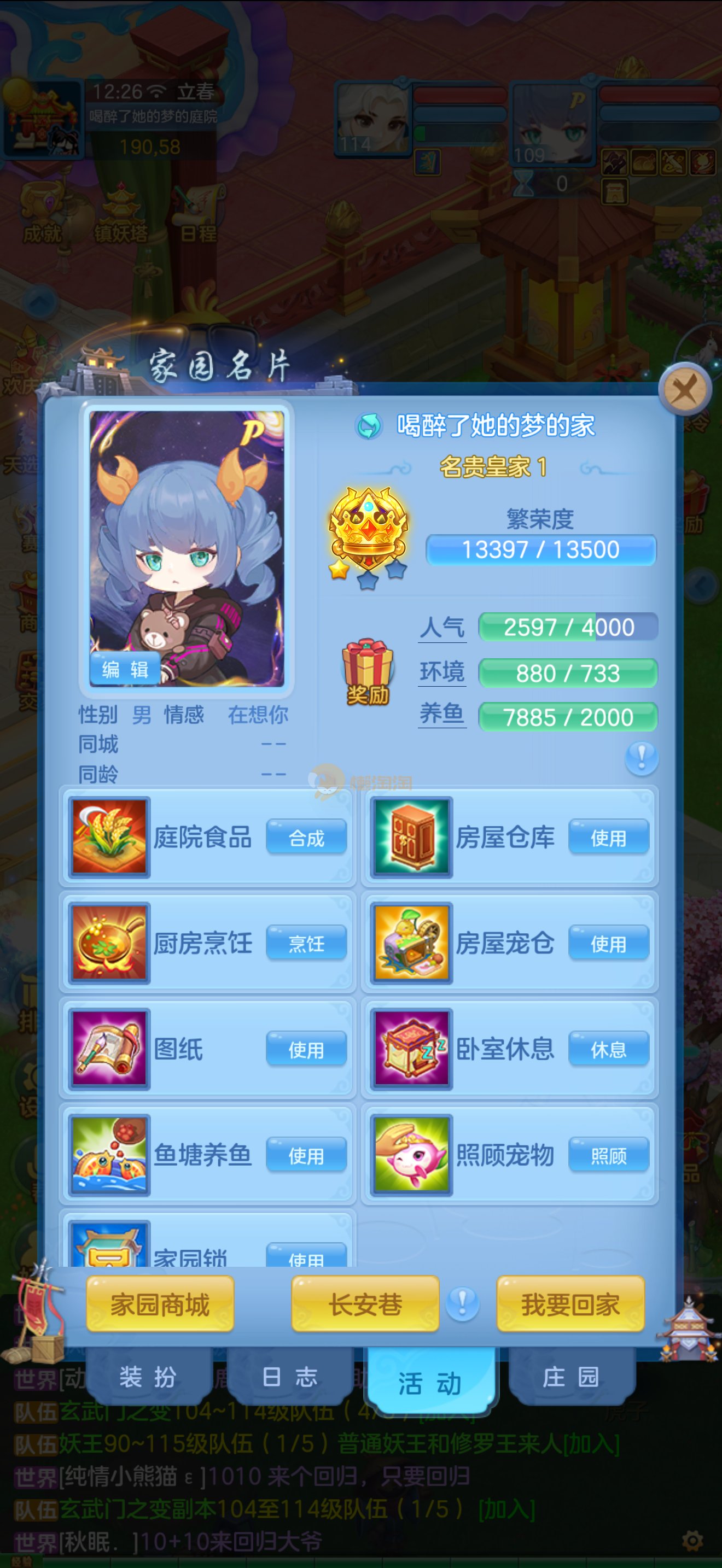722x1568 pixels.
Task: Open info icon next to 长安巷
Action: click(x=463, y=1303)
